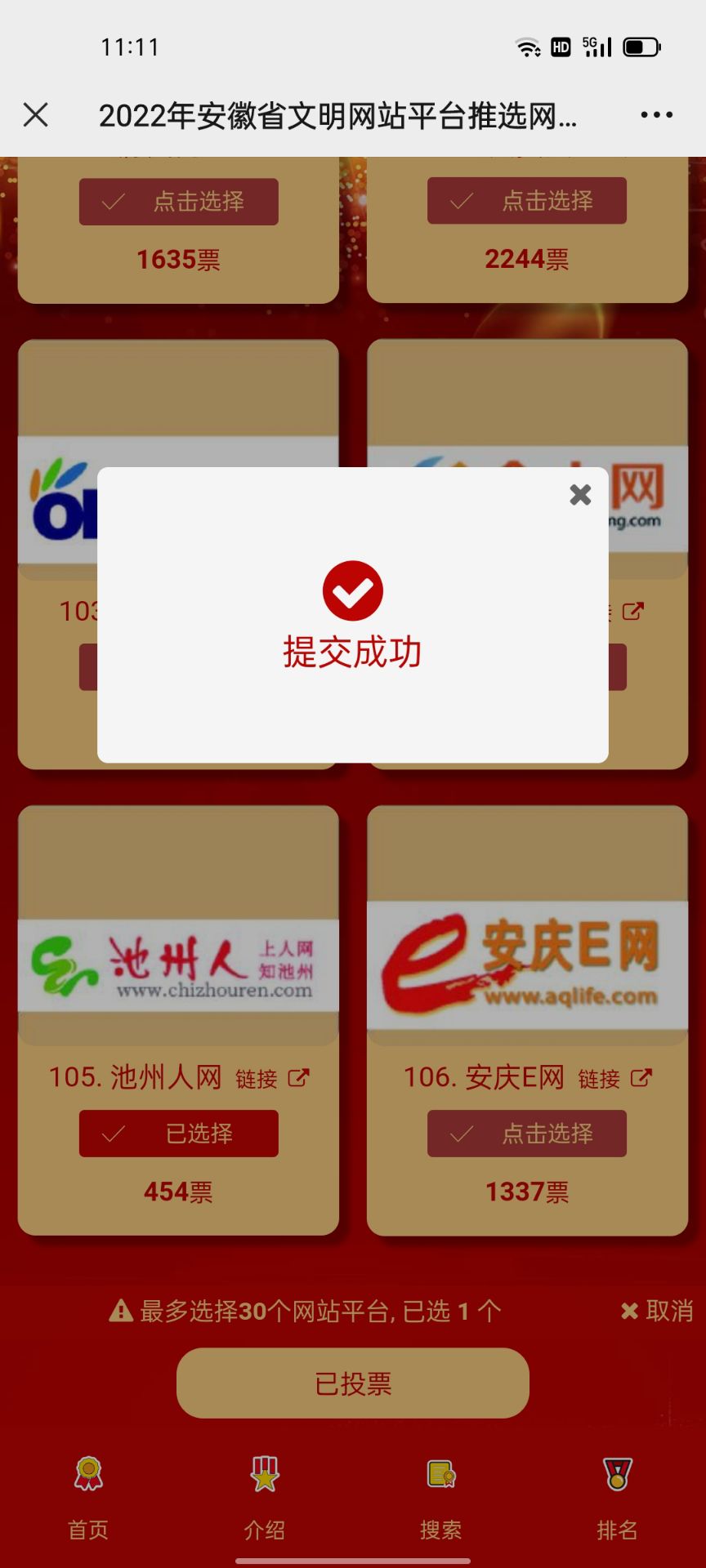This screenshot has width=706, height=1568.
Task: Deselect 已选择 for 池州人网
Action: point(178,1134)
